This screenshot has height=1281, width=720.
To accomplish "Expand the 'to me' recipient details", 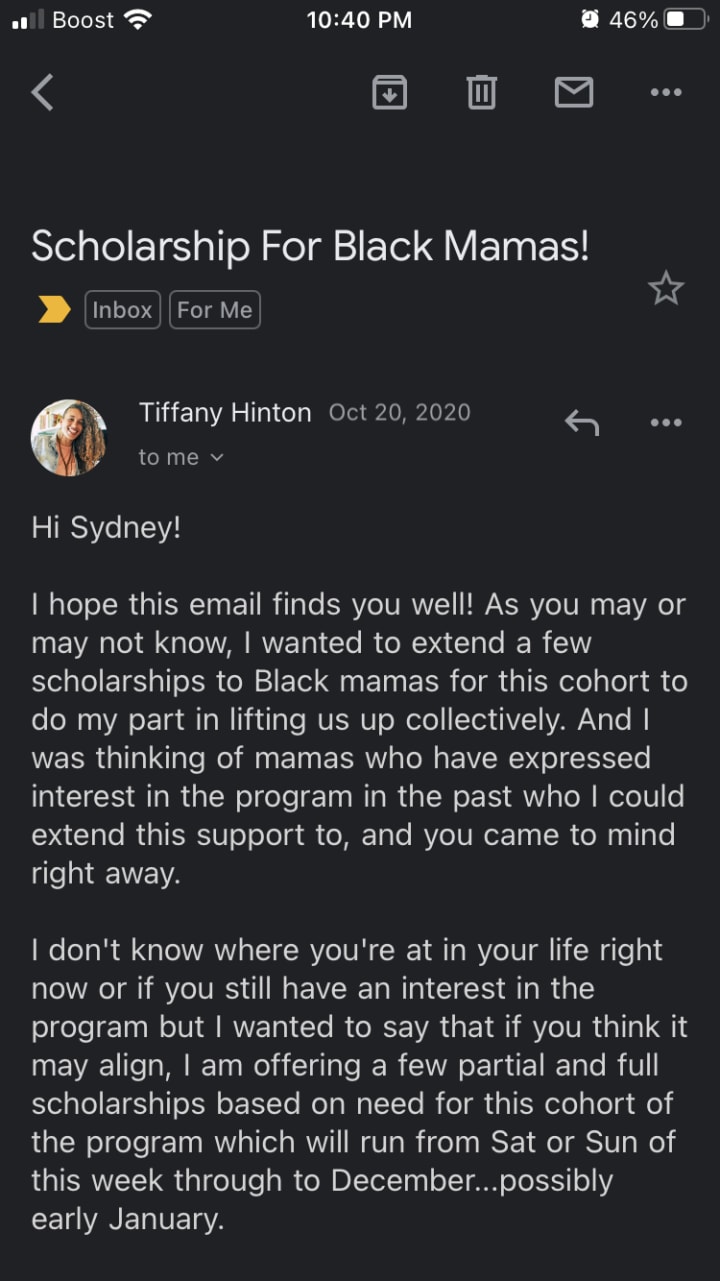I will coord(181,458).
